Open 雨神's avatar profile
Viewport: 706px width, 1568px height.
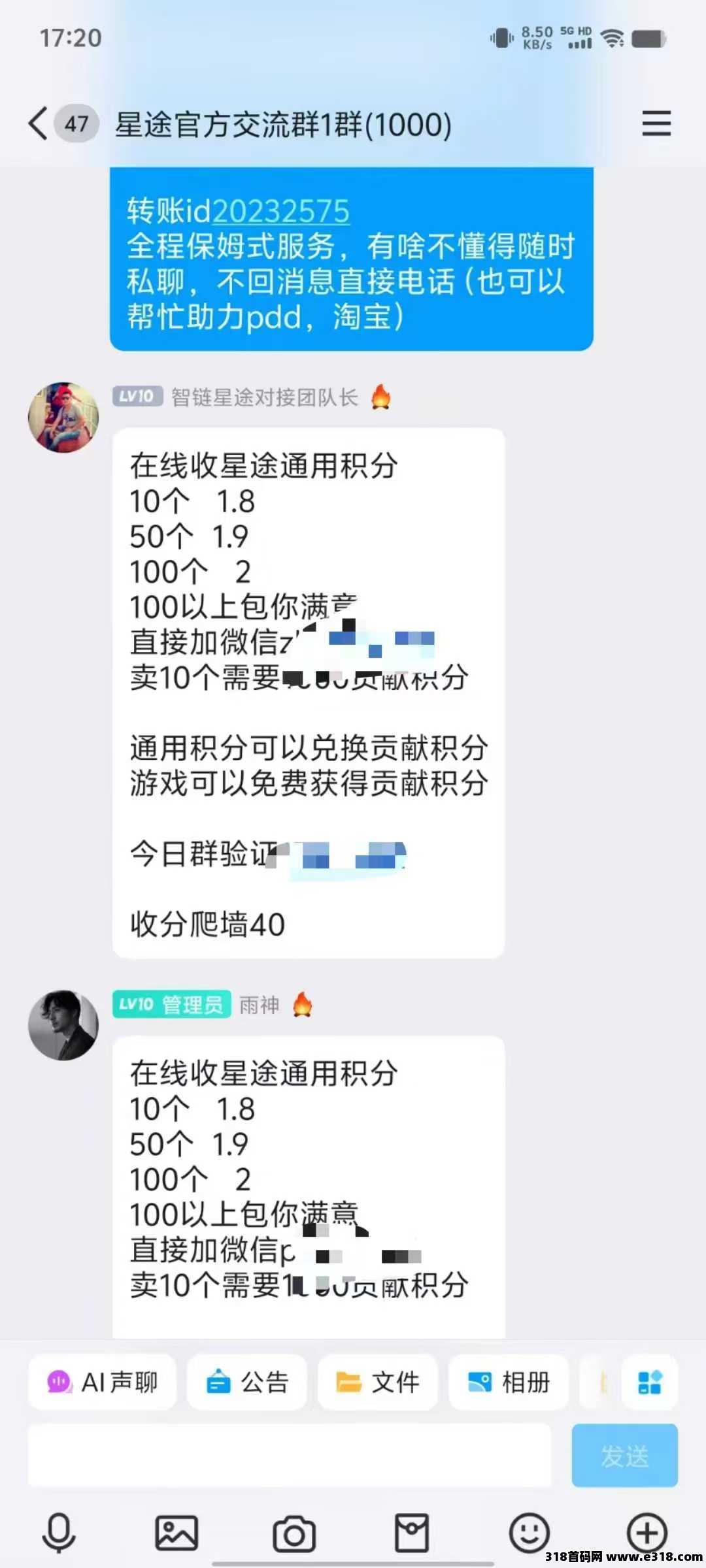pyautogui.click(x=63, y=1024)
